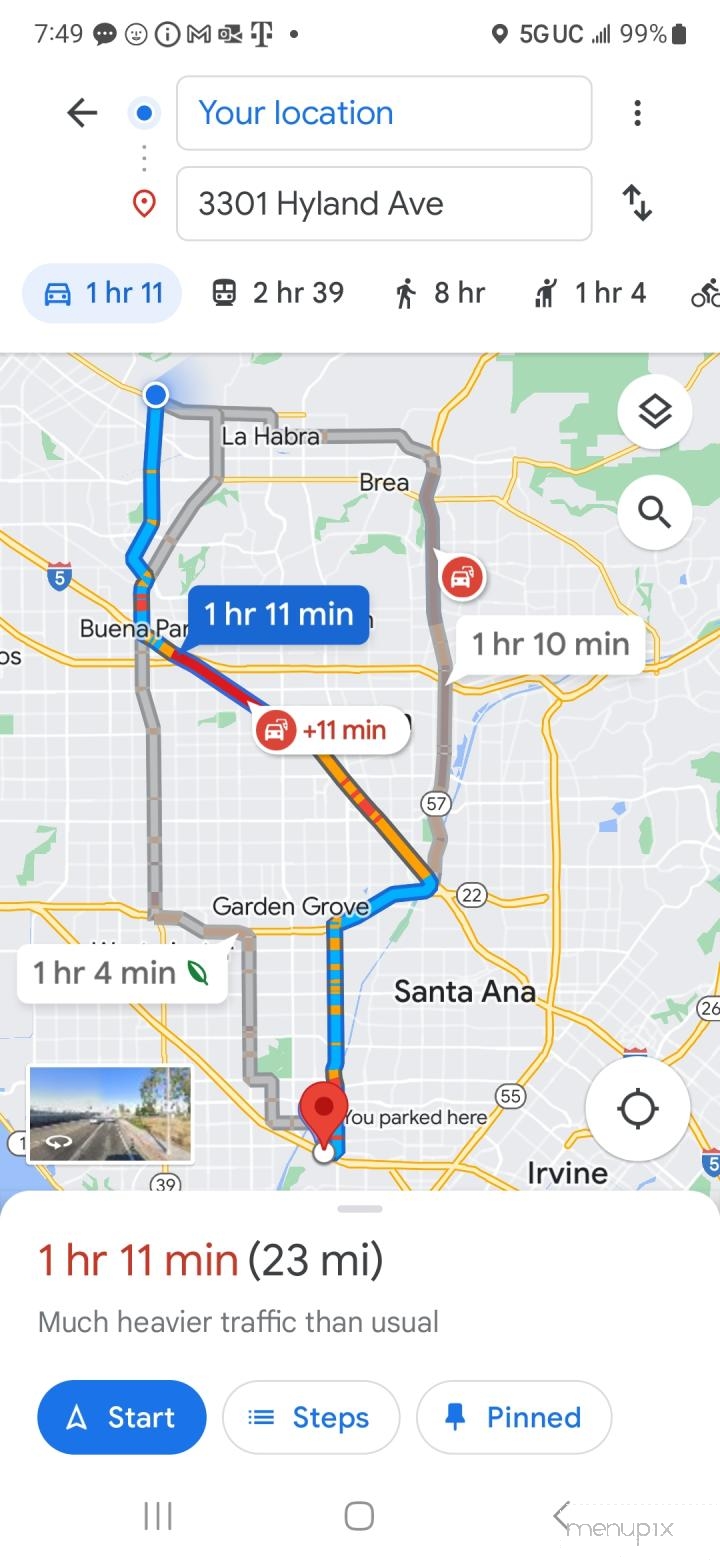This screenshot has width=720, height=1560.
Task: Switch to transit mode 2 hr 39
Action: [278, 293]
